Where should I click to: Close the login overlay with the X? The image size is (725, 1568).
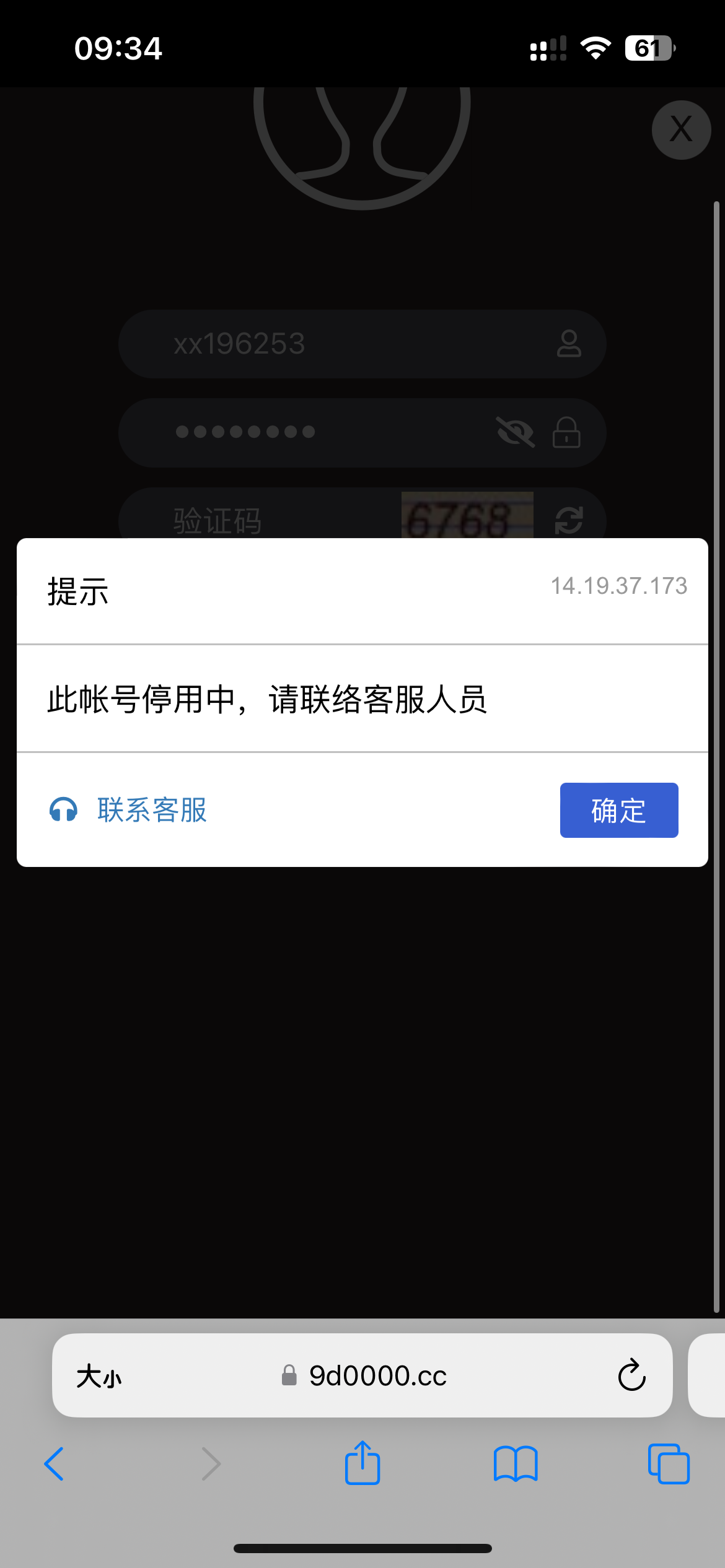coord(680,130)
